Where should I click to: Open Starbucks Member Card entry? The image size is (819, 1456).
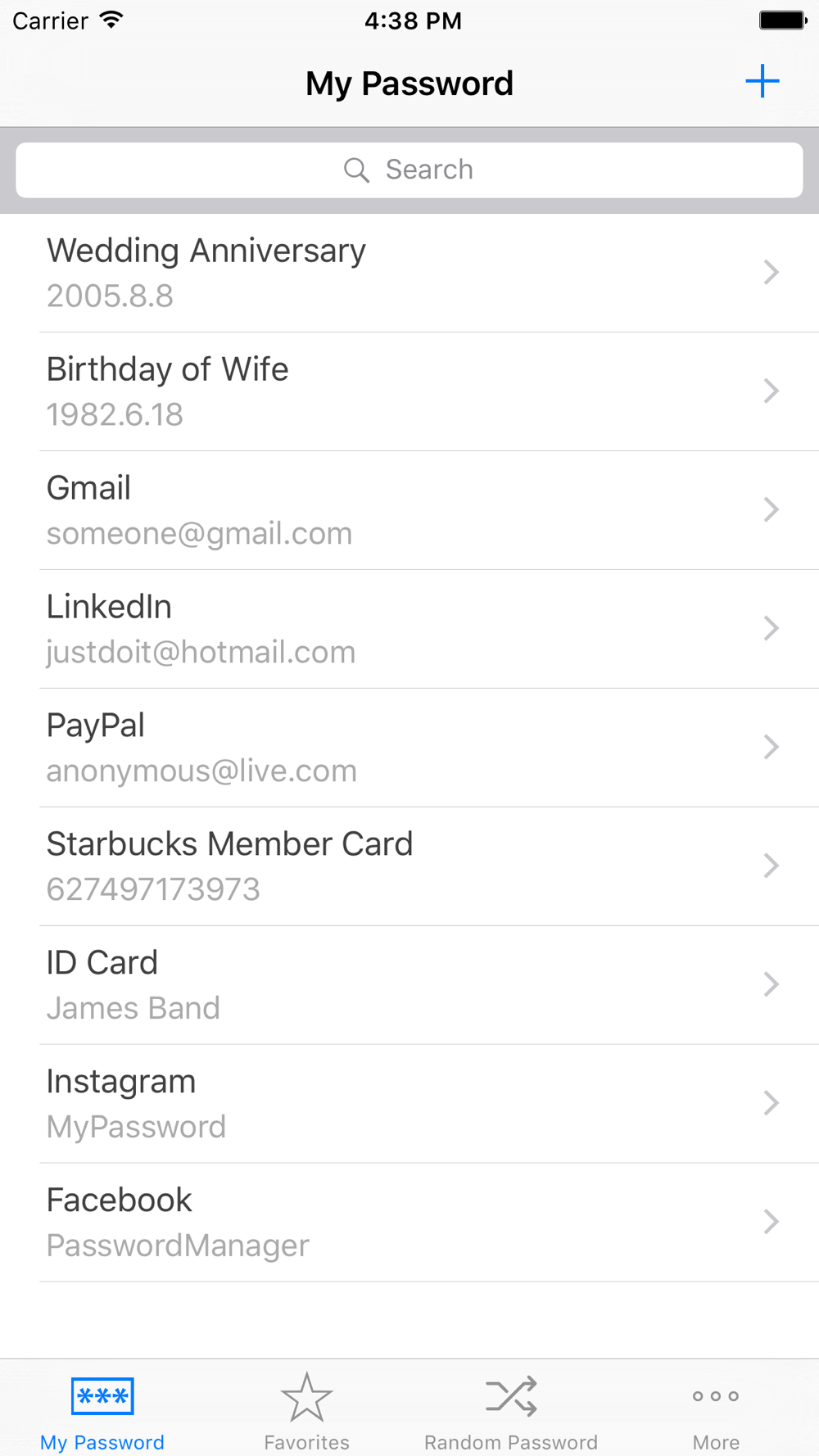pos(409,866)
